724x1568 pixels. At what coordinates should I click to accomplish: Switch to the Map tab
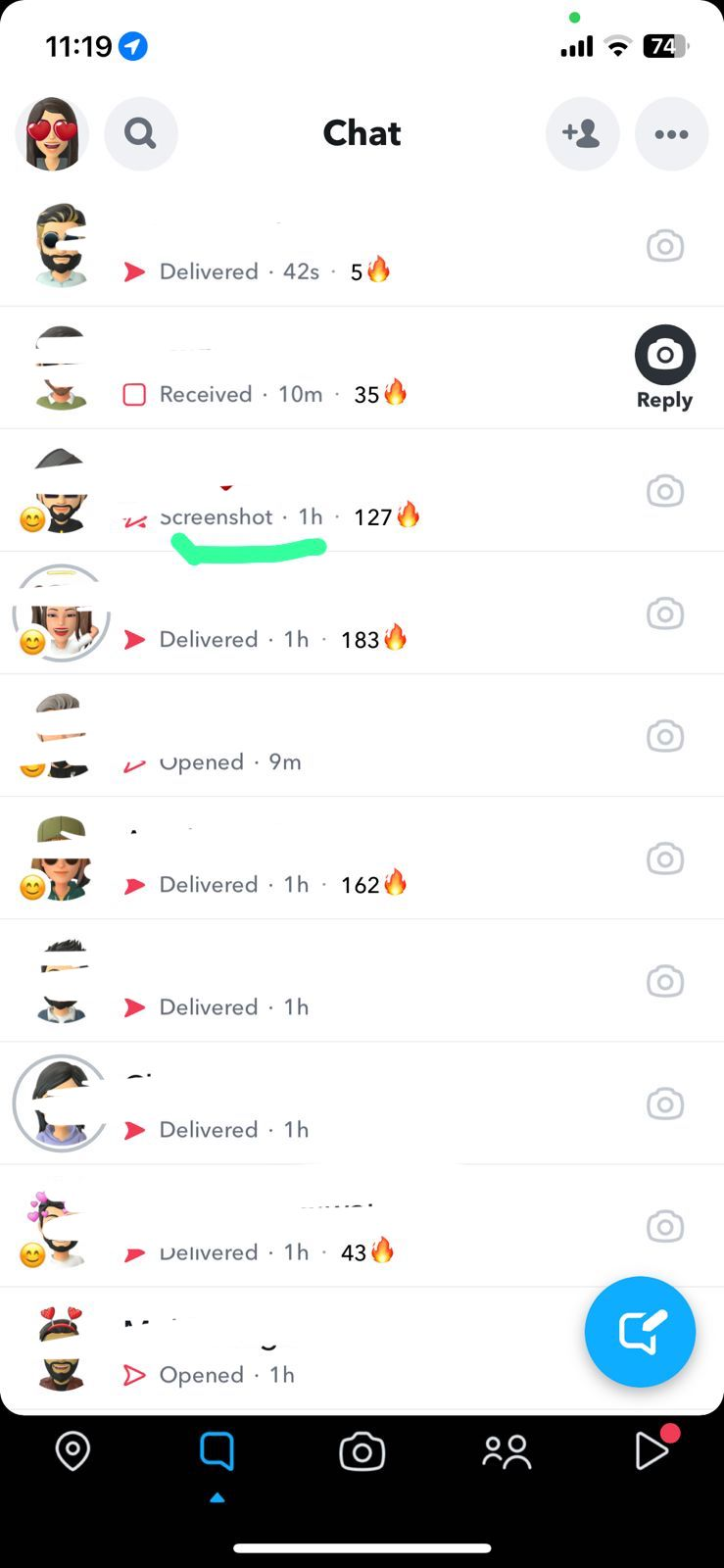pyautogui.click(x=72, y=1451)
